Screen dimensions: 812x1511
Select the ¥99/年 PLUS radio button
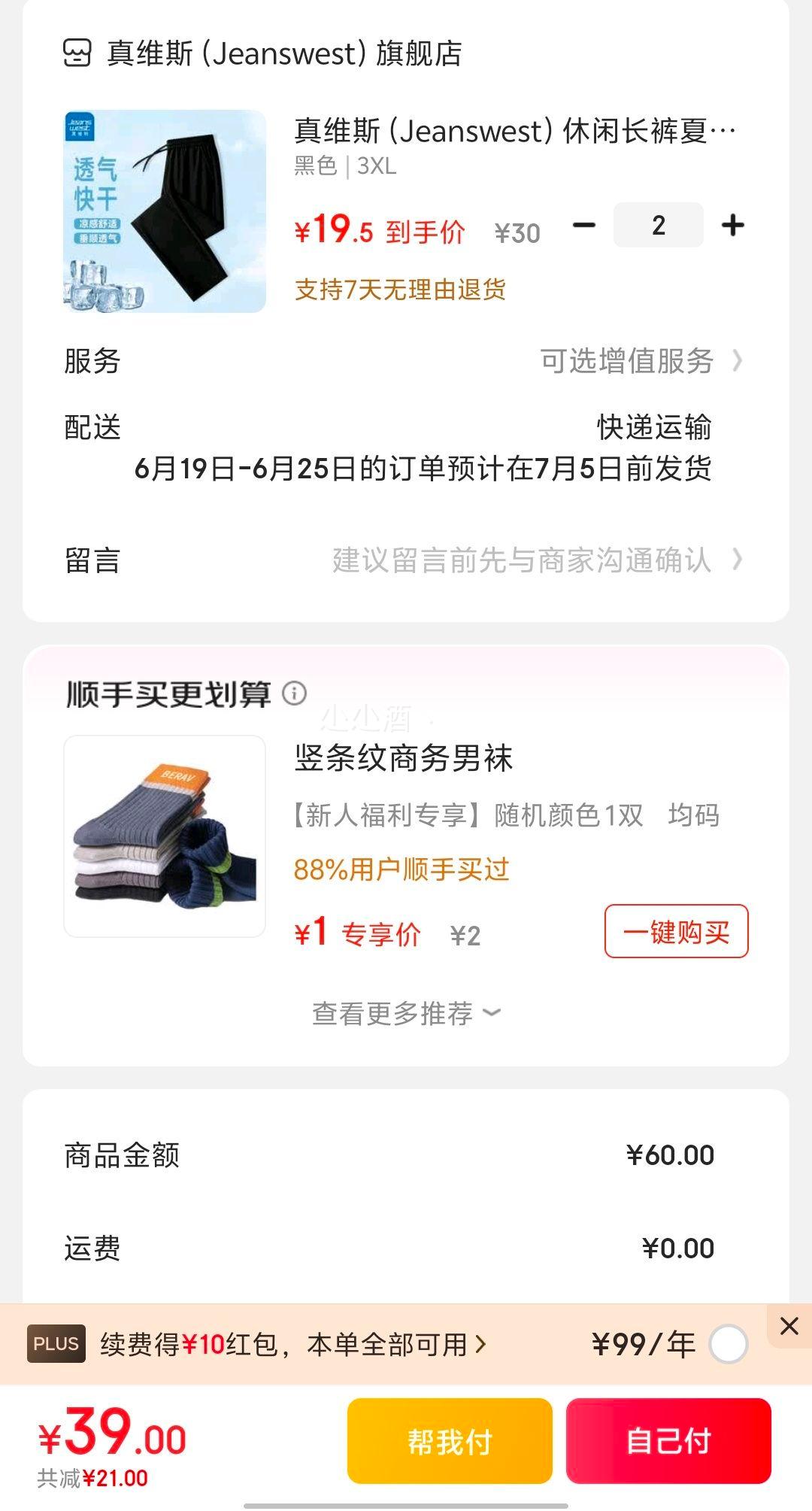coord(729,1344)
